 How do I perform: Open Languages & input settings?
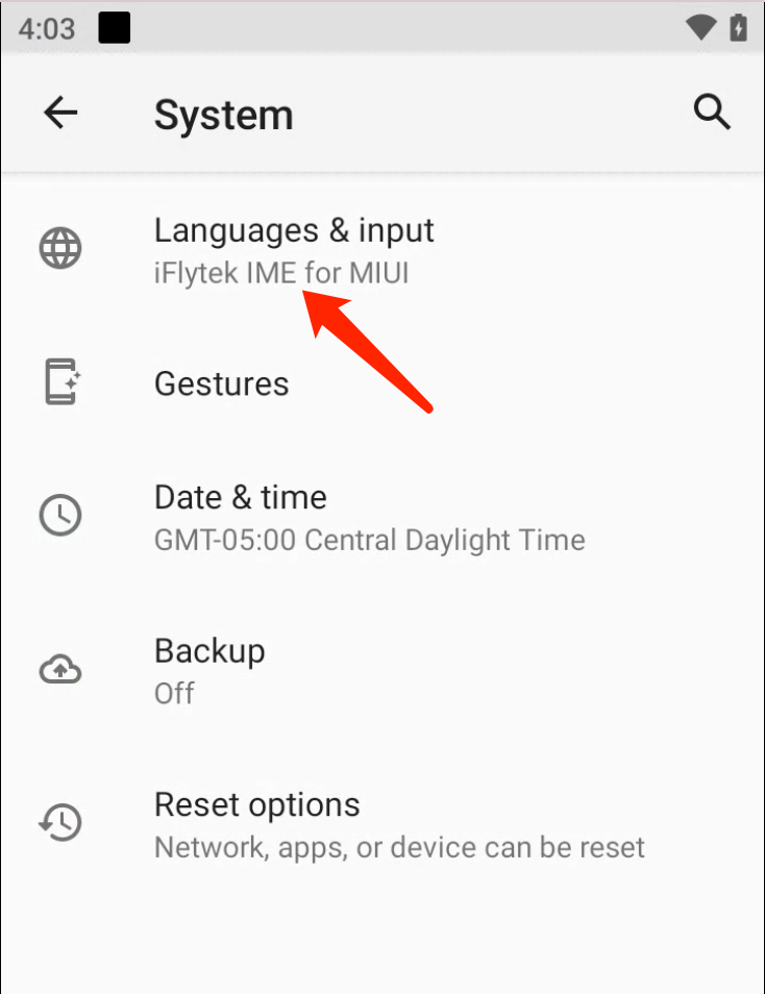pos(294,249)
